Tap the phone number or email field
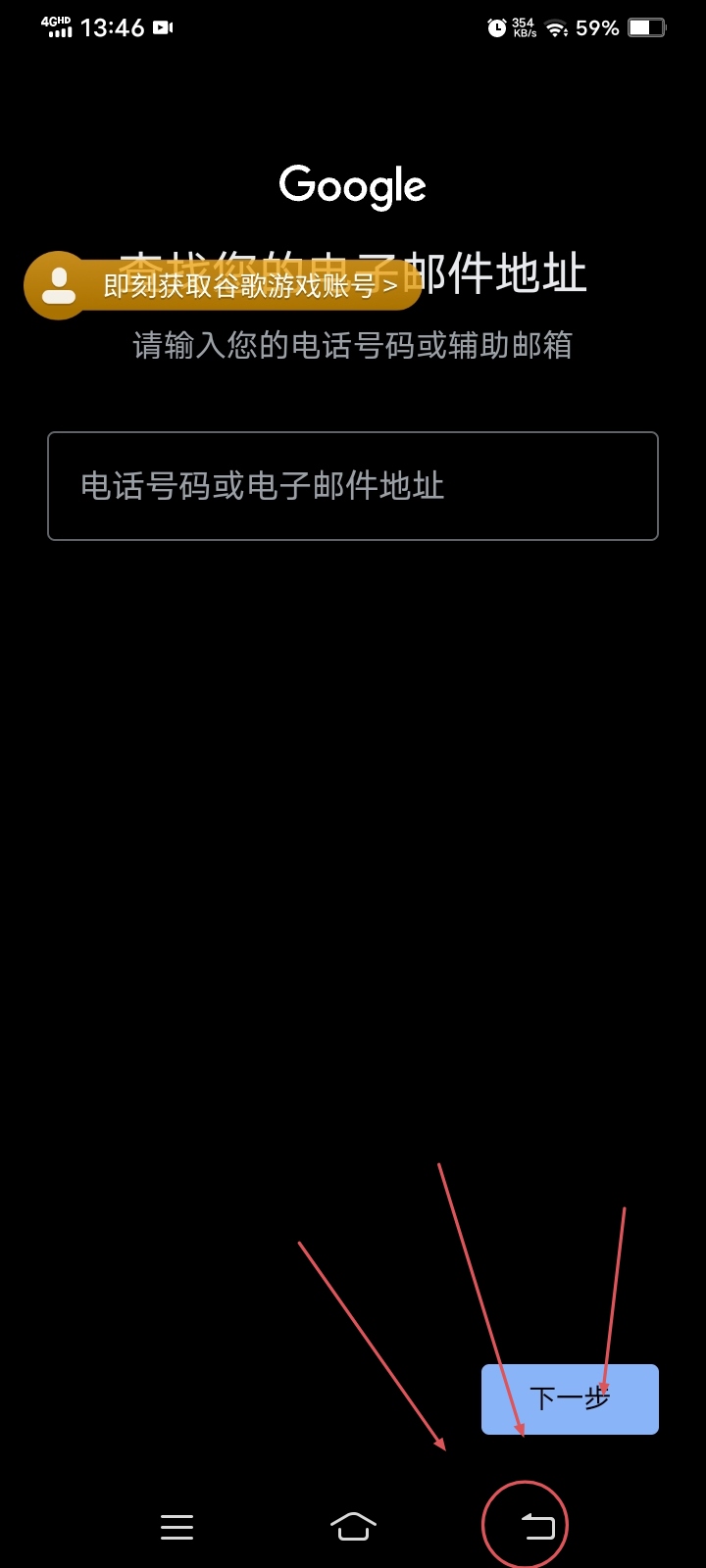706x1568 pixels. coord(353,486)
